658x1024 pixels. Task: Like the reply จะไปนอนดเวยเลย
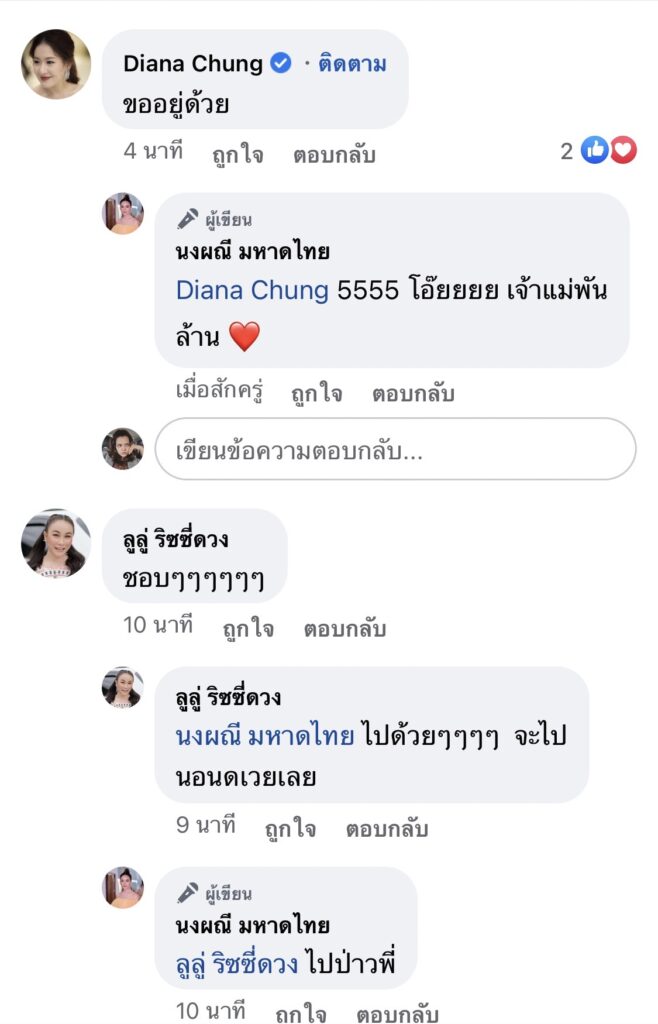290,829
